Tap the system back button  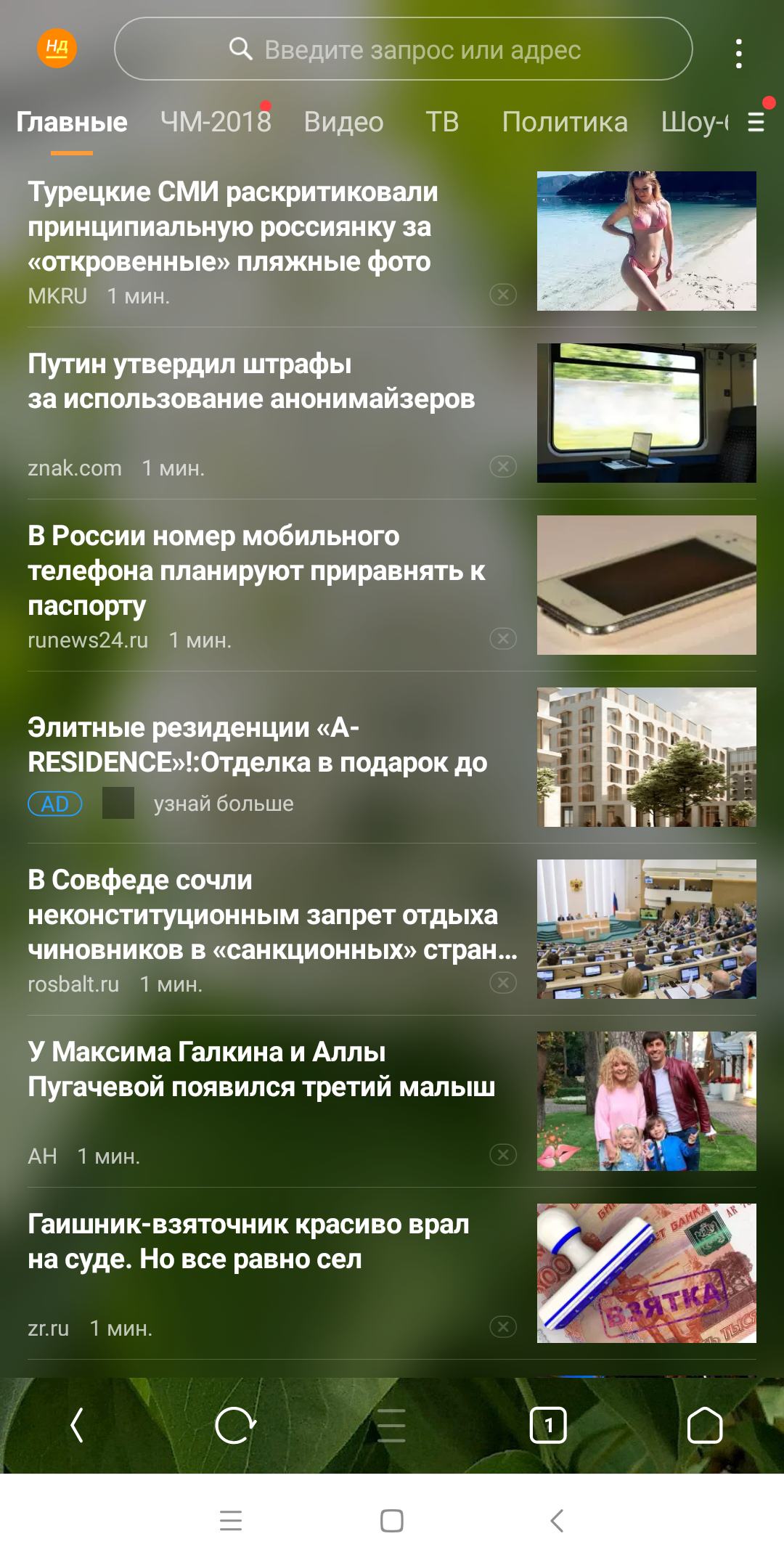557,1521
